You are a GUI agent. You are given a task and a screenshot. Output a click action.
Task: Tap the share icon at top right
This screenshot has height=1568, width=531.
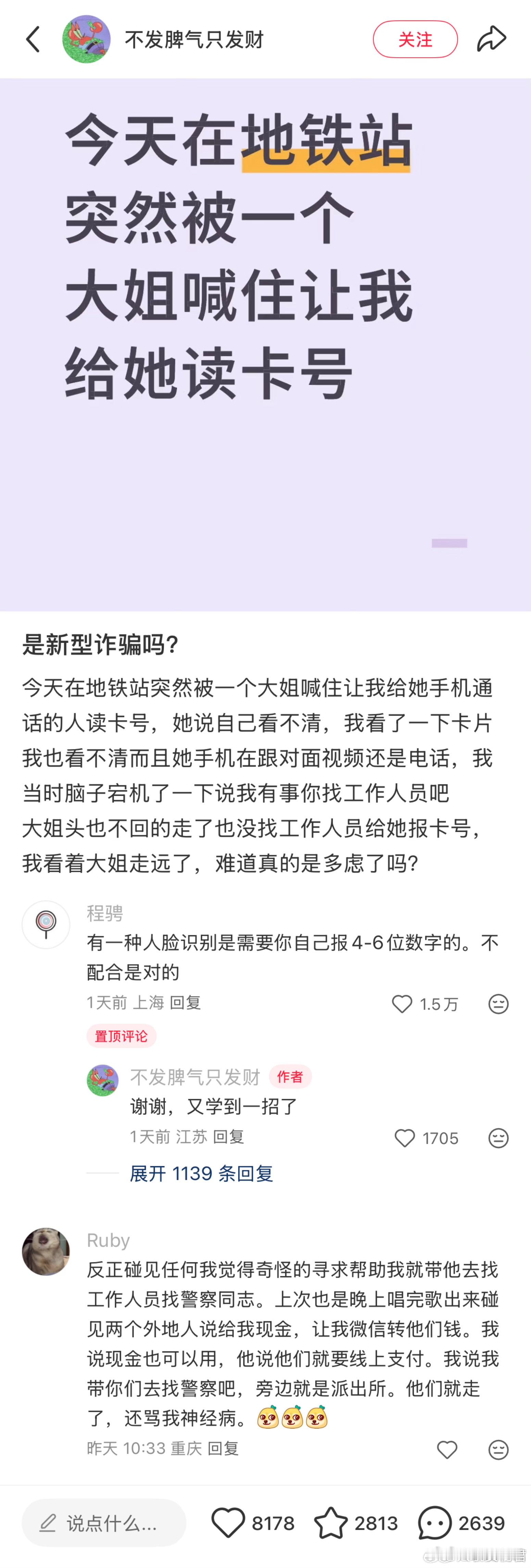(492, 38)
